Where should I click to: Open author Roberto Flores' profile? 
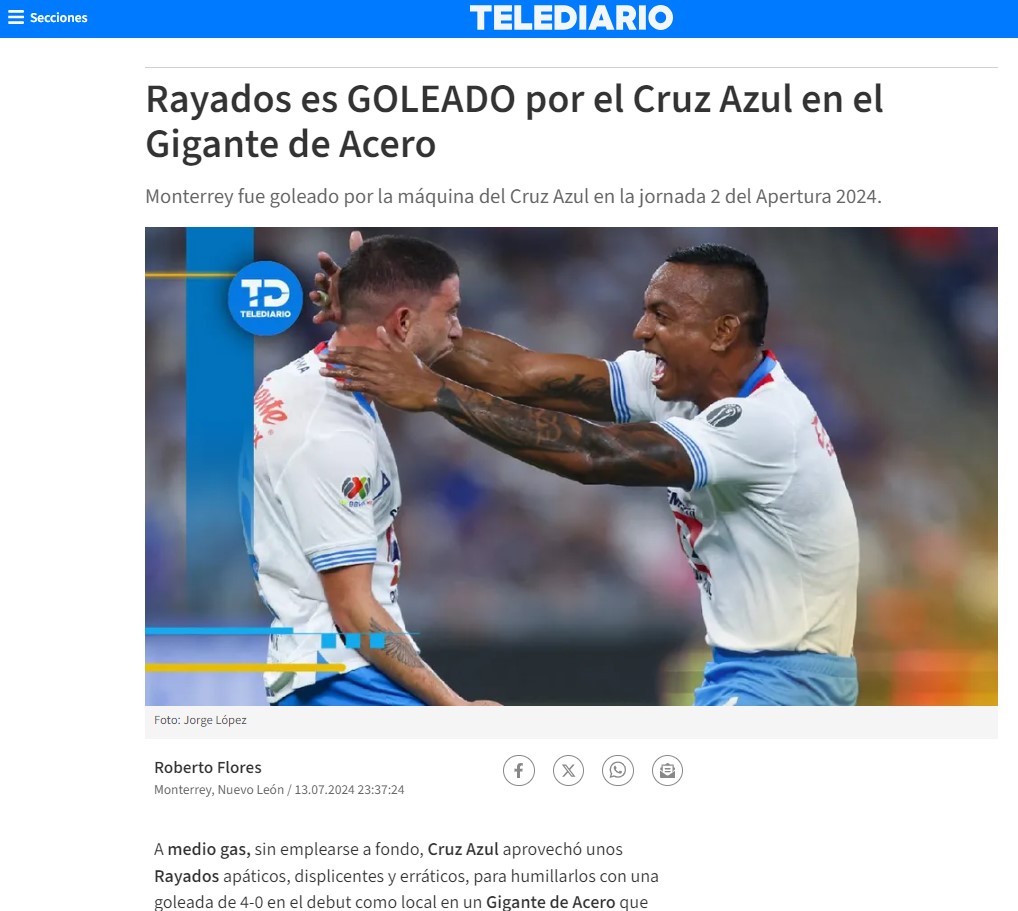point(208,767)
